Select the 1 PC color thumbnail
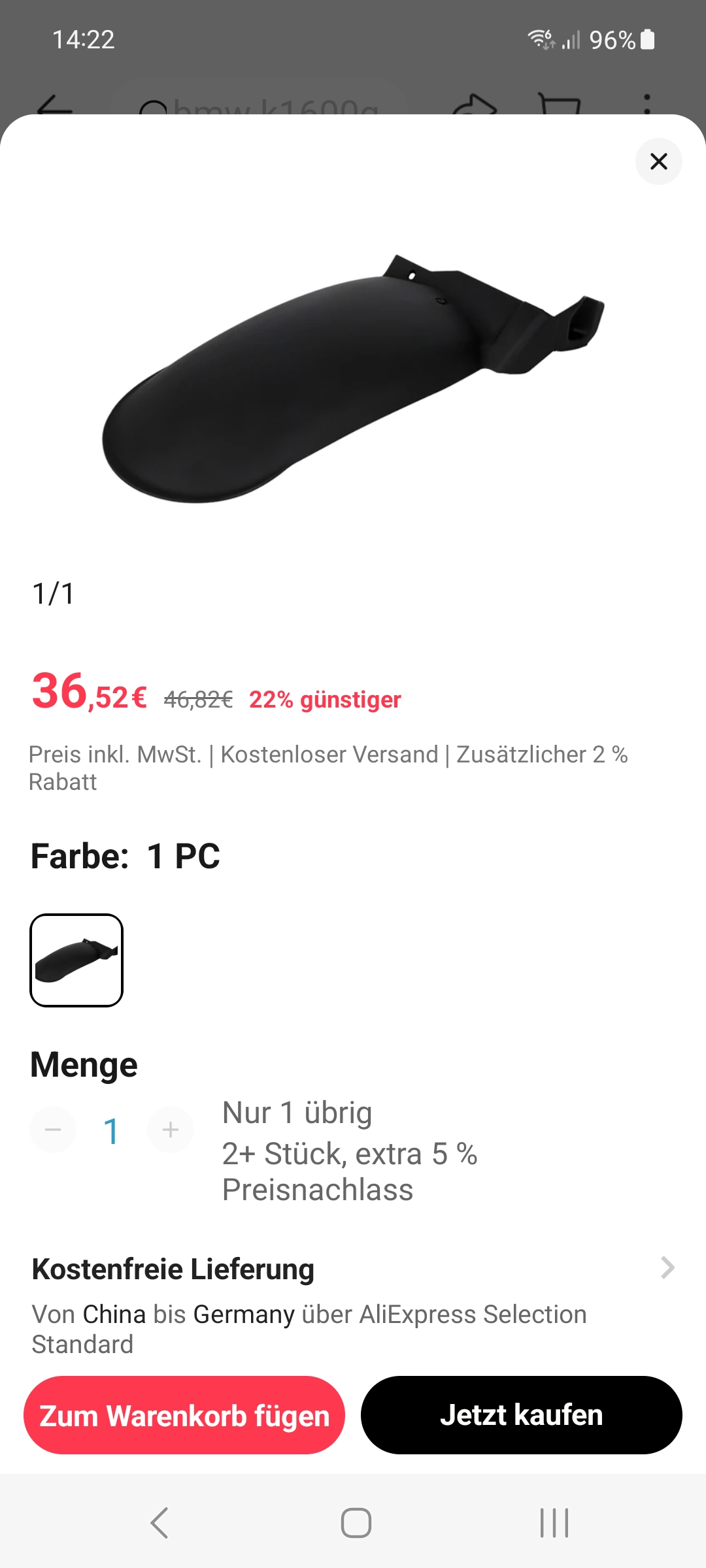706x1568 pixels. [x=76, y=960]
